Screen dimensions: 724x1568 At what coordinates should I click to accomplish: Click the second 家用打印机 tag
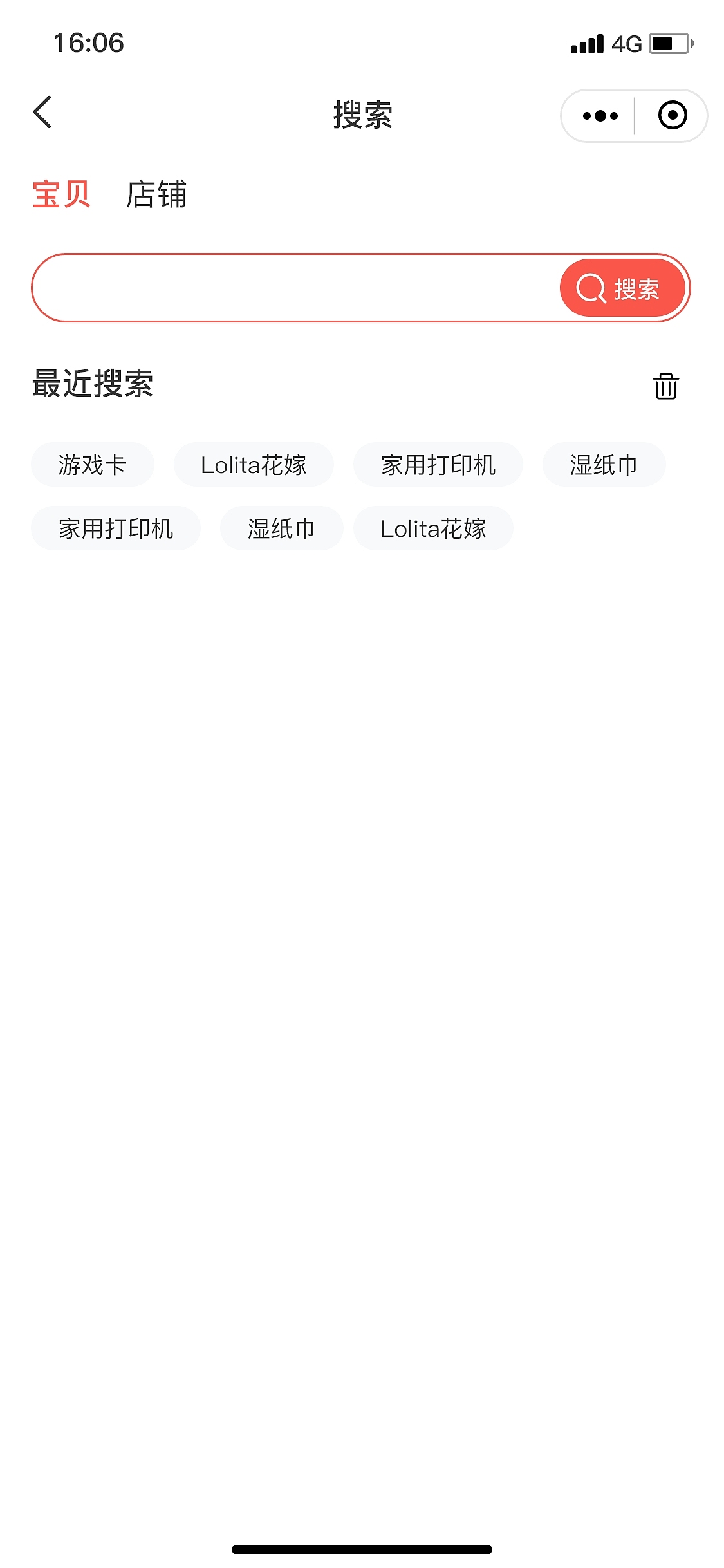116,528
